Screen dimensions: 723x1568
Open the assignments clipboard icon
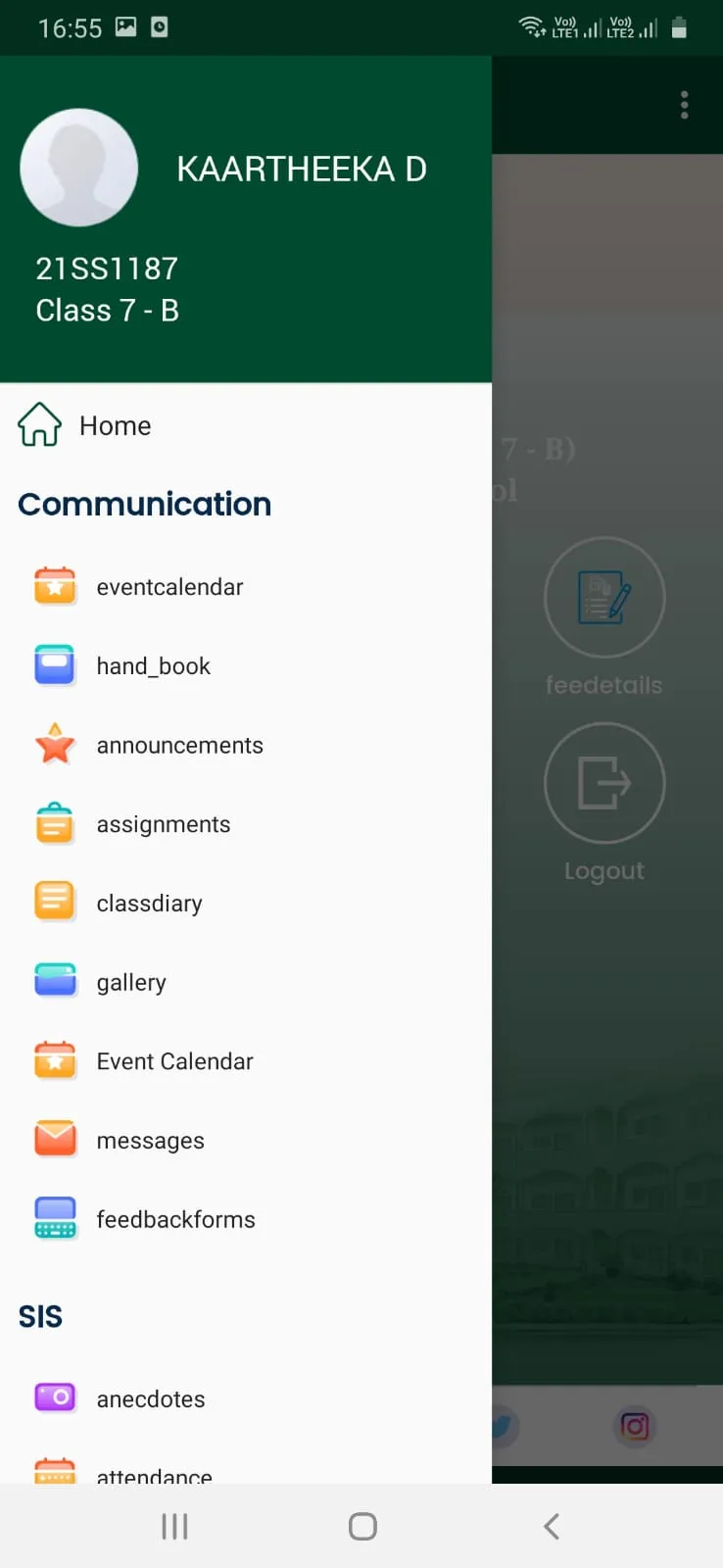click(x=56, y=823)
